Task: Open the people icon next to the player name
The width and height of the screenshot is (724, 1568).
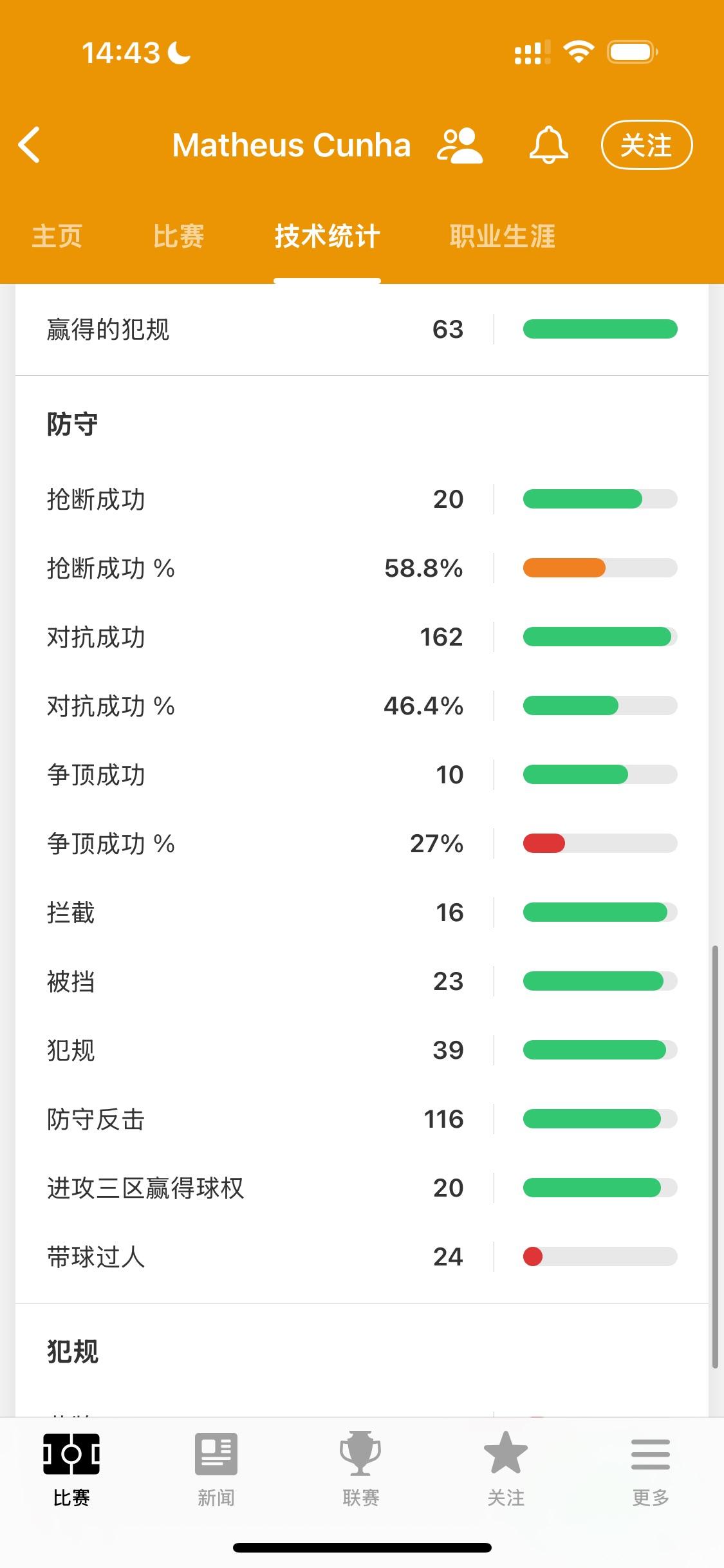Action: coord(459,145)
